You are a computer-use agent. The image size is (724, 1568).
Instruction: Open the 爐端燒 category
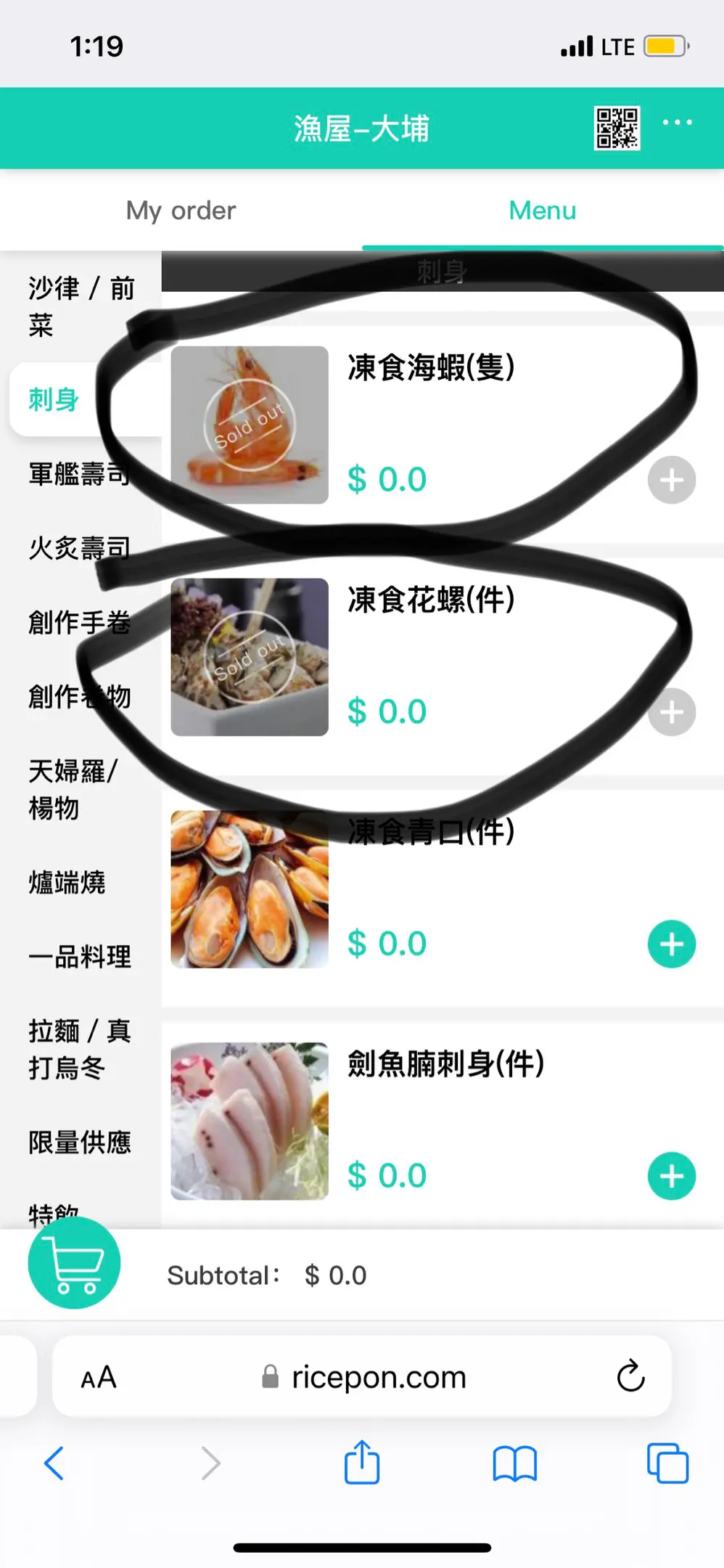(67, 883)
